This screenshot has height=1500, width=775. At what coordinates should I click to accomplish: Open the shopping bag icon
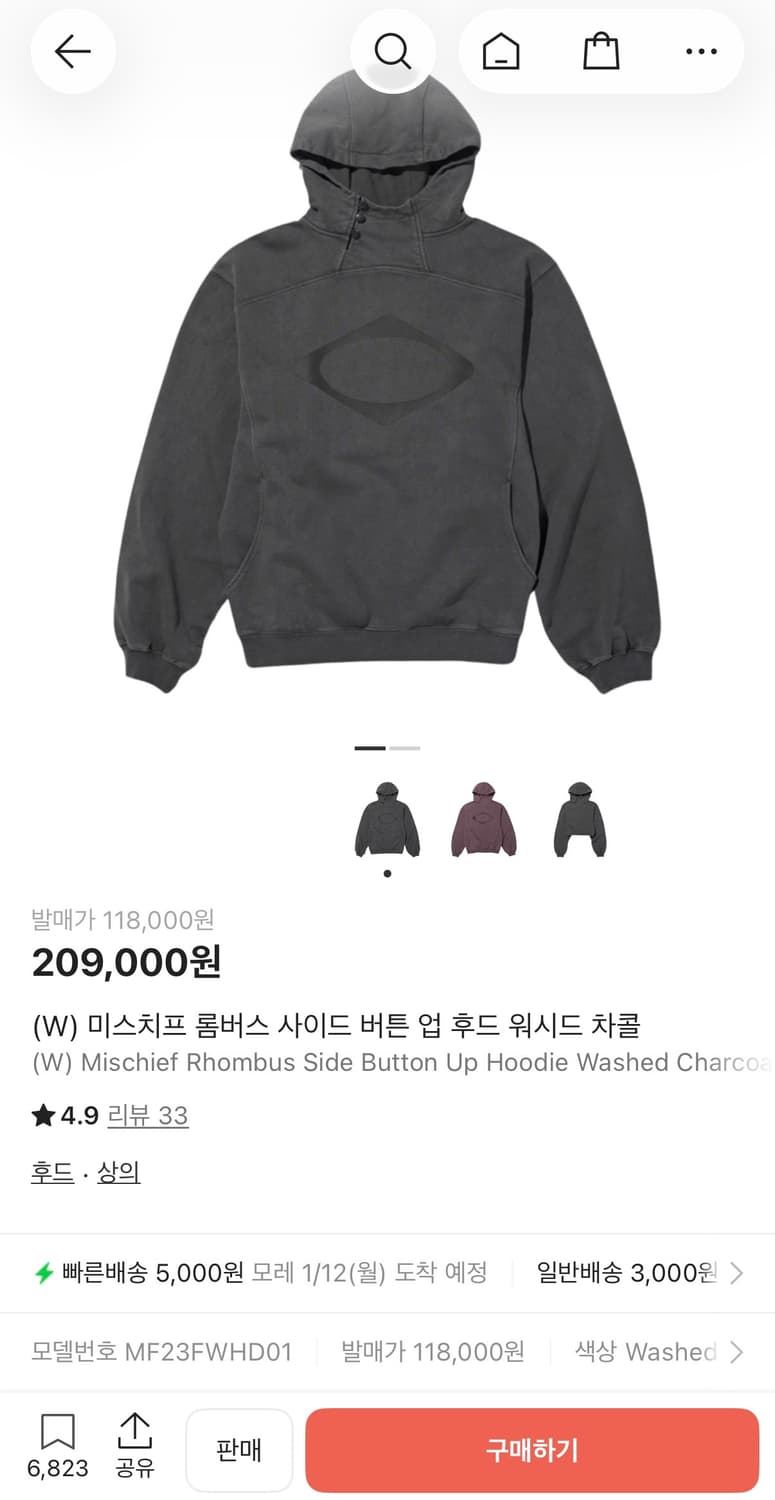tap(600, 51)
